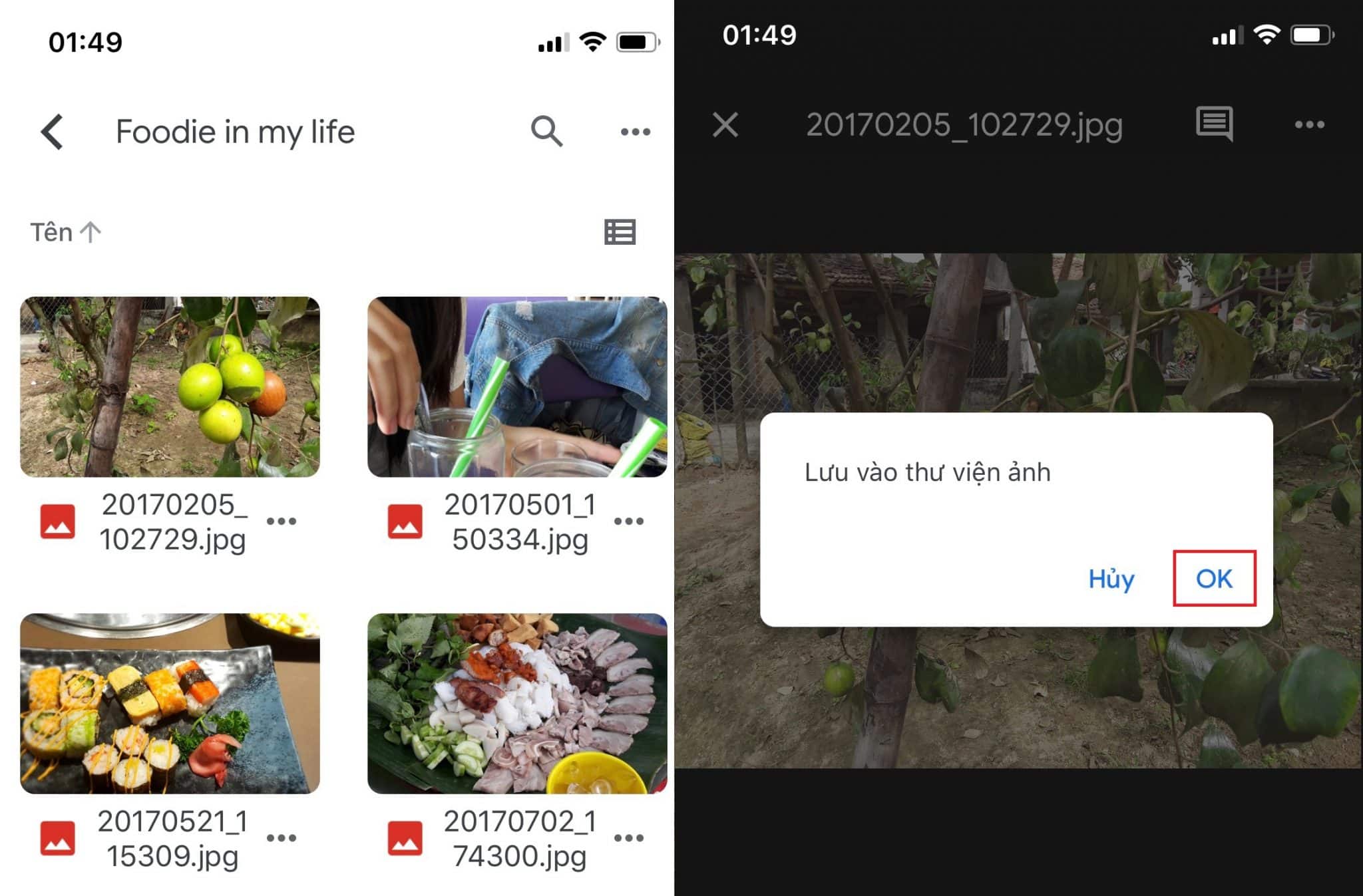Open photo thumbnail 20170501_150334.jpg
Viewport: 1363px width, 896px height.
(x=517, y=386)
